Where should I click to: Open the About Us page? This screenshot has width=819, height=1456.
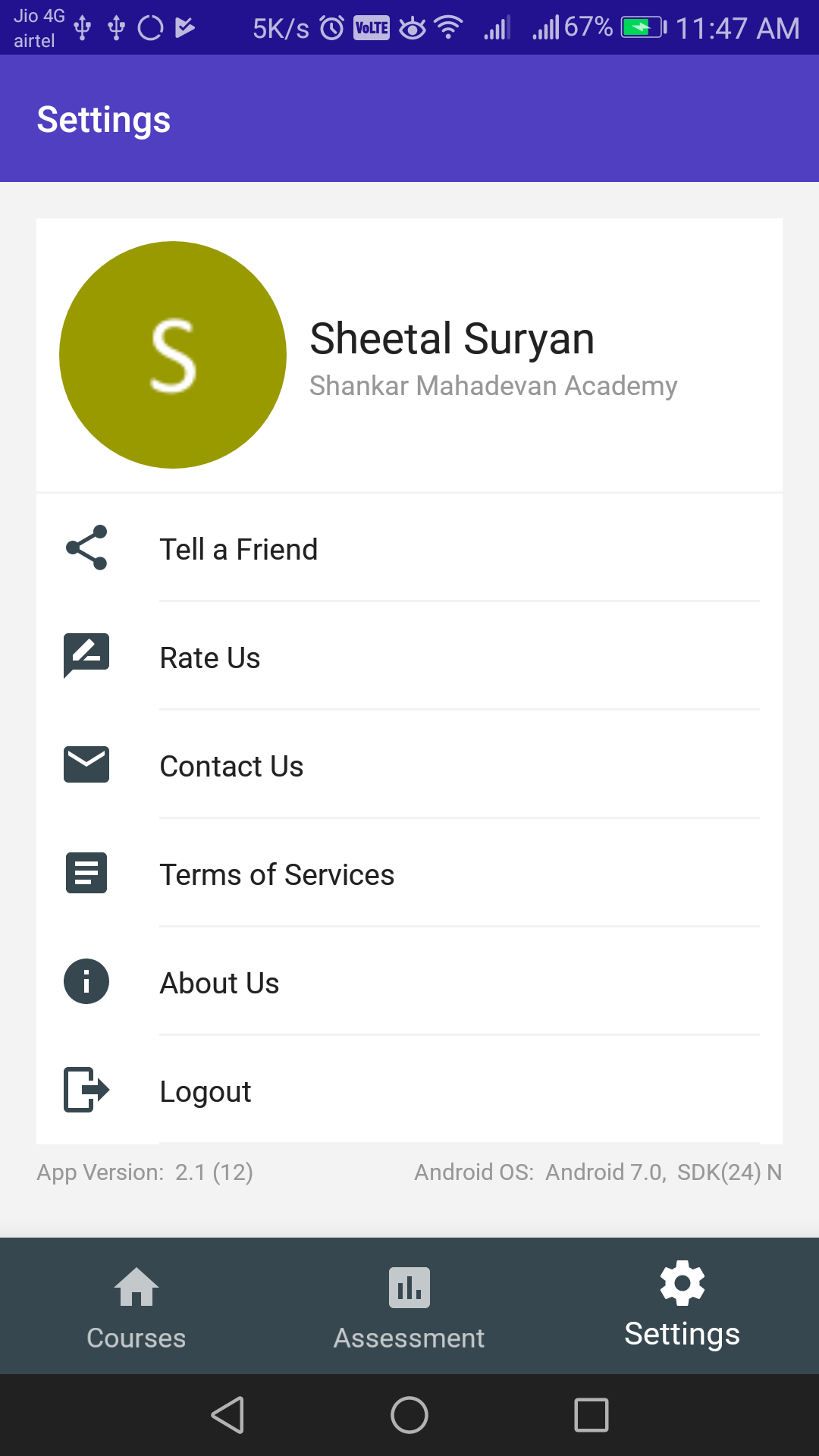click(x=219, y=983)
